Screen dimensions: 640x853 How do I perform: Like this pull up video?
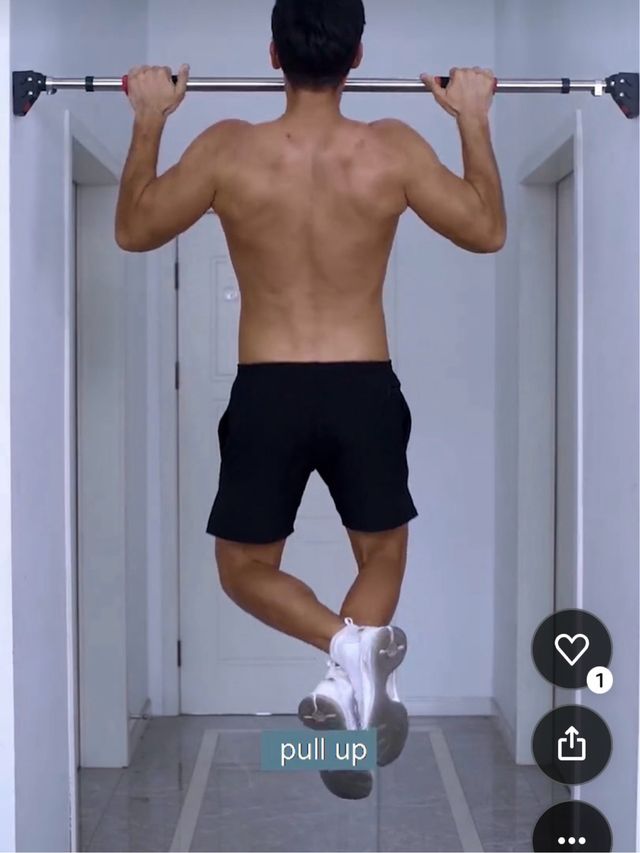pyautogui.click(x=571, y=649)
